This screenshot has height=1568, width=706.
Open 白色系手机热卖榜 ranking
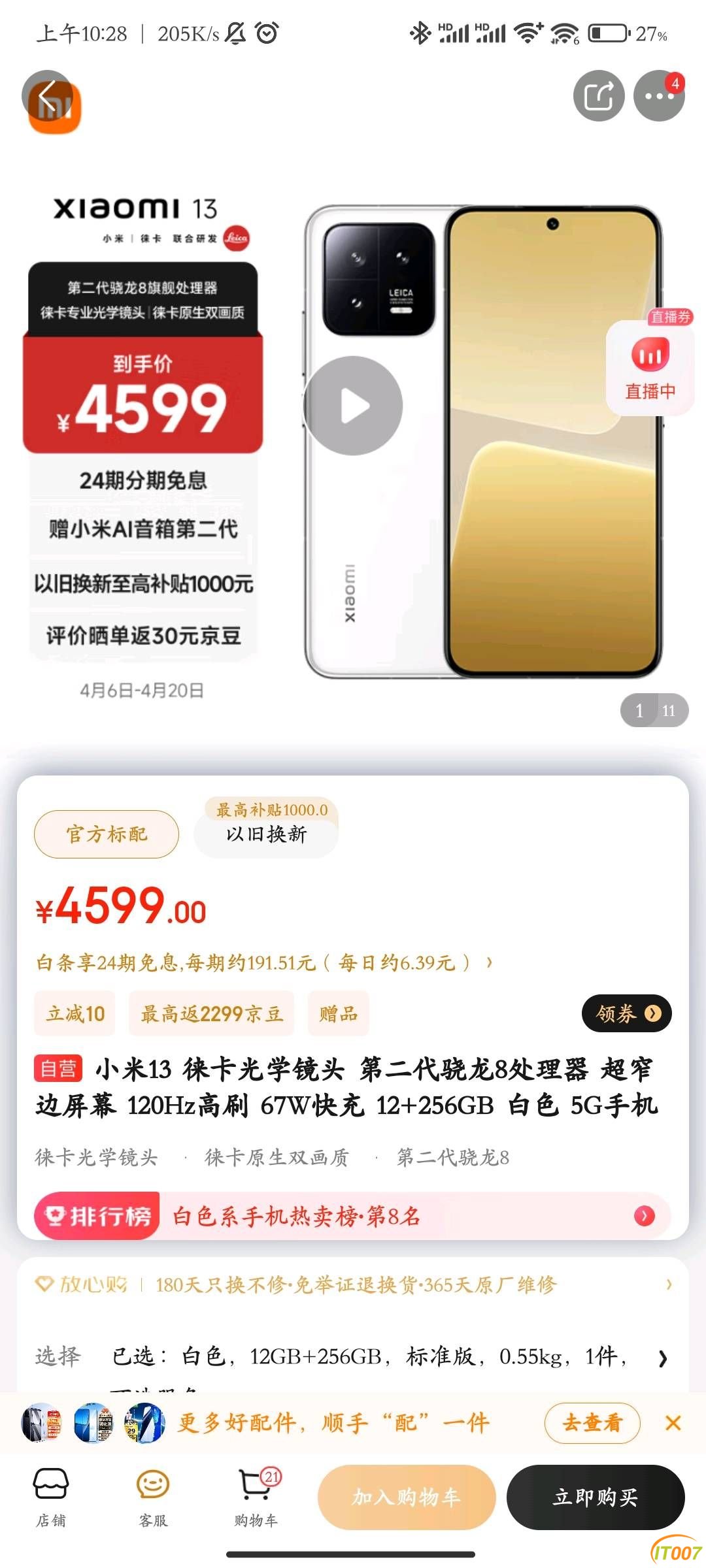tap(353, 1216)
